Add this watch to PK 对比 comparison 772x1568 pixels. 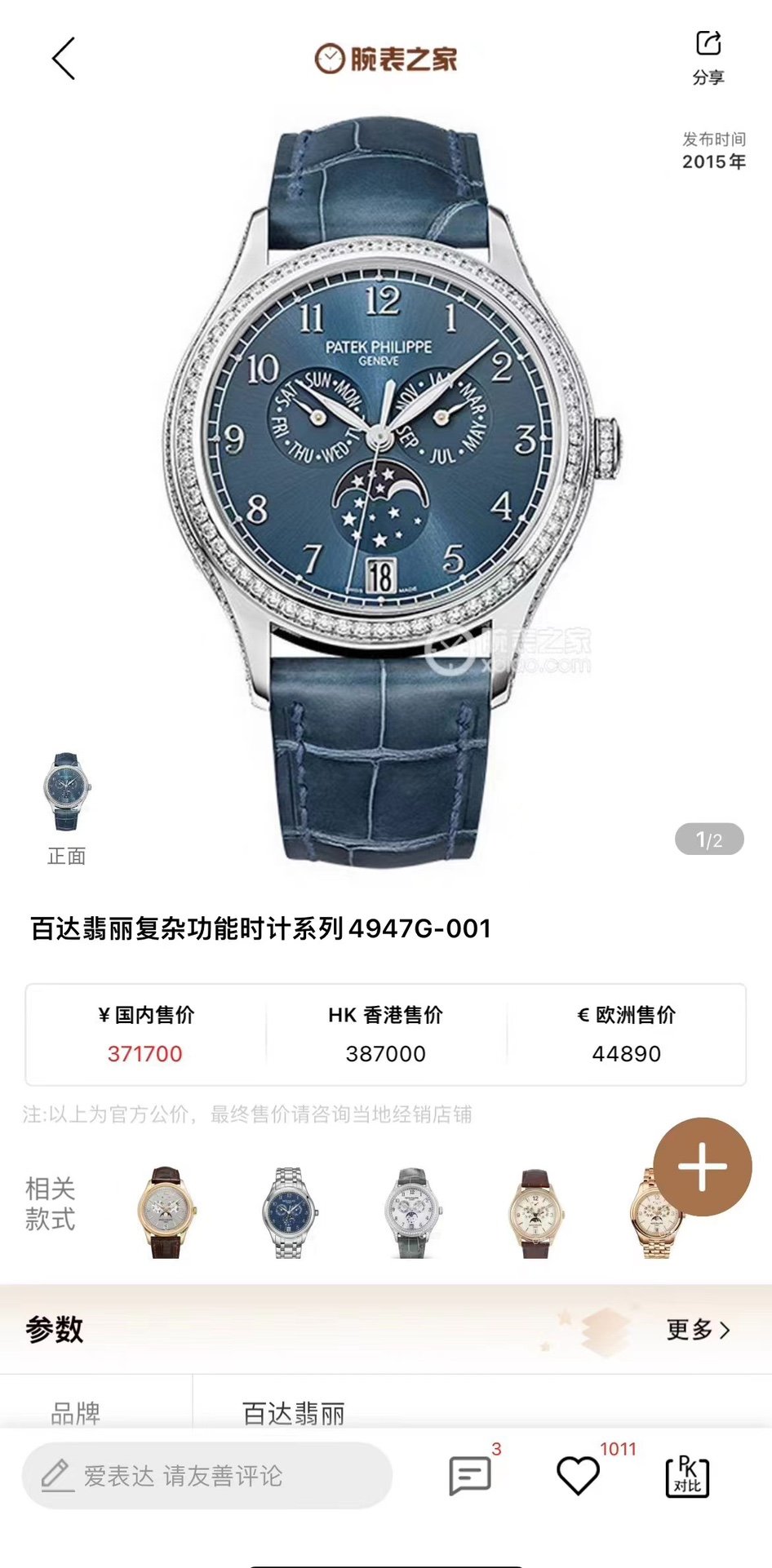[x=687, y=1475]
